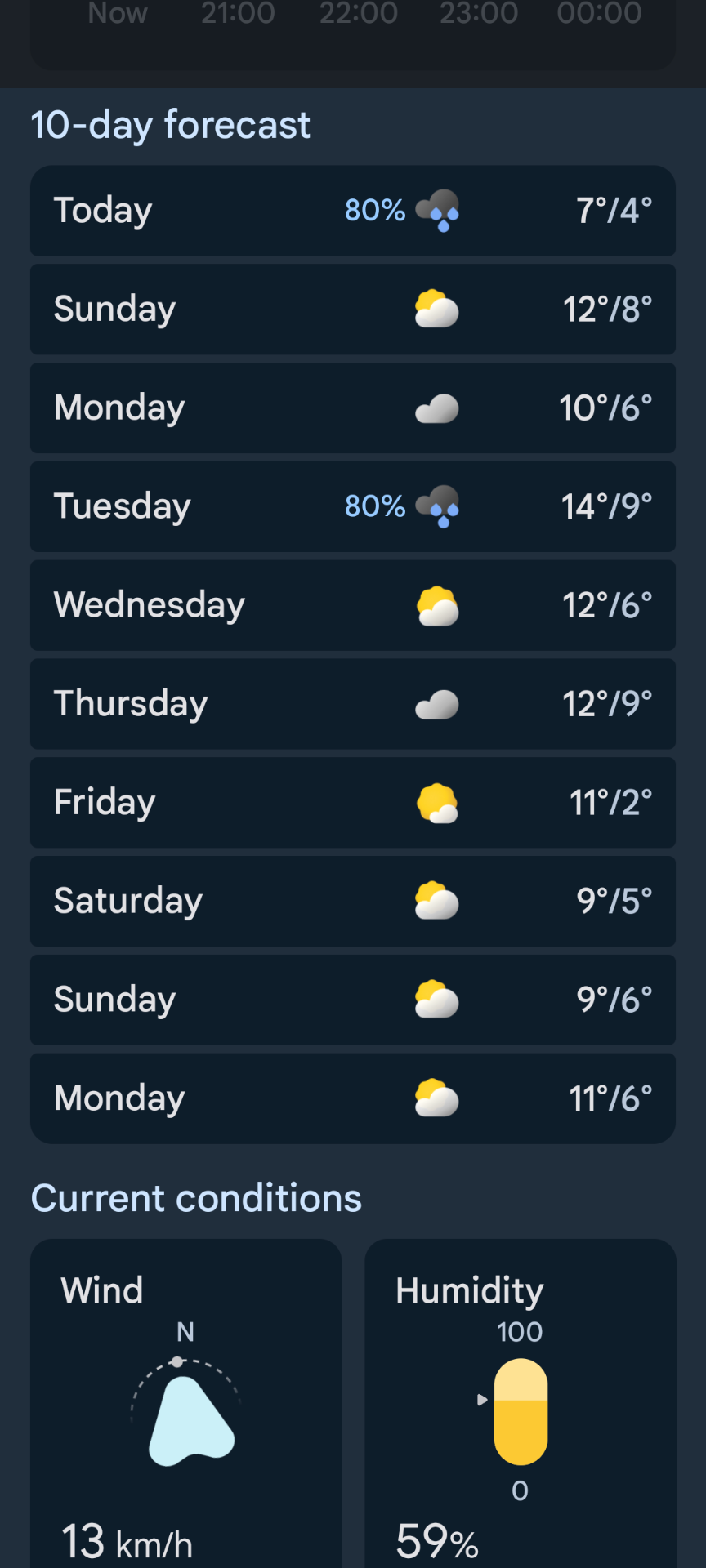
Task: Expand Today's forecast row
Action: (353, 211)
